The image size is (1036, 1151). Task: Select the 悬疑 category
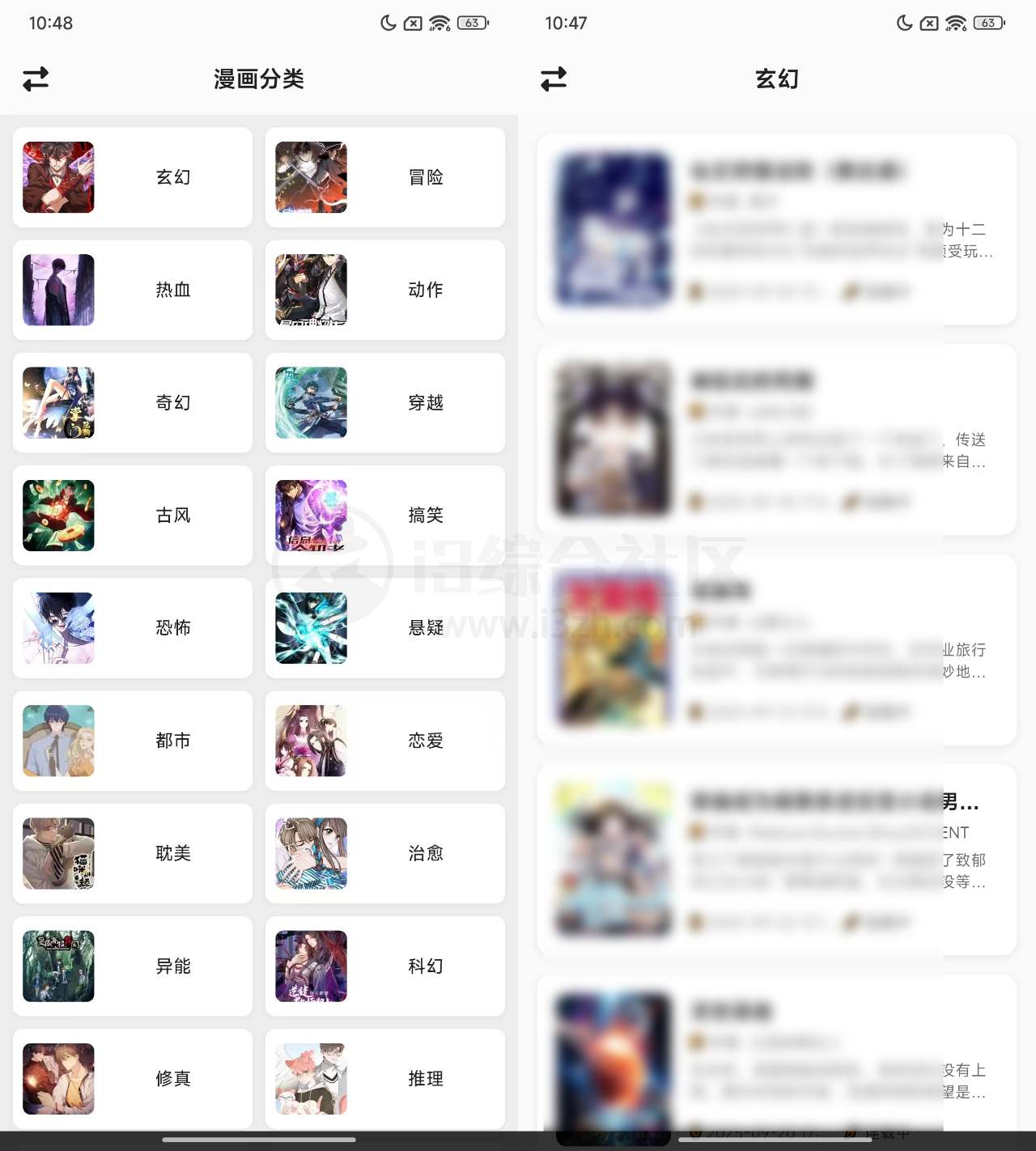click(385, 628)
